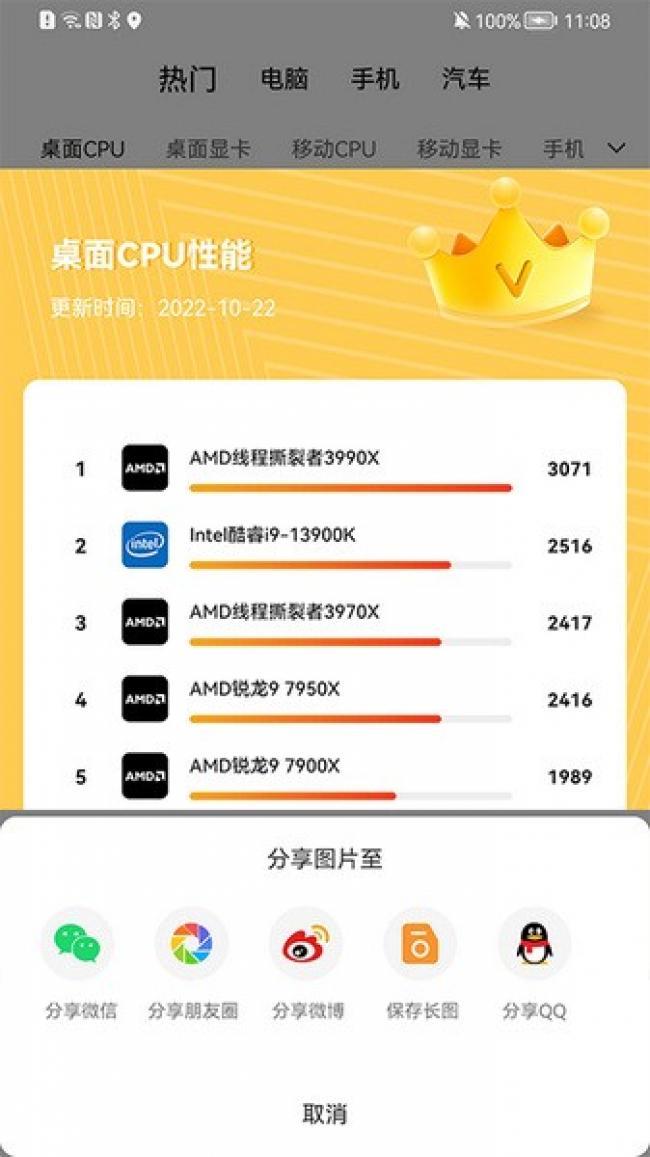Viewport: 650px width, 1157px height.
Task: Expand the category dropdown arrow
Action: 617,148
